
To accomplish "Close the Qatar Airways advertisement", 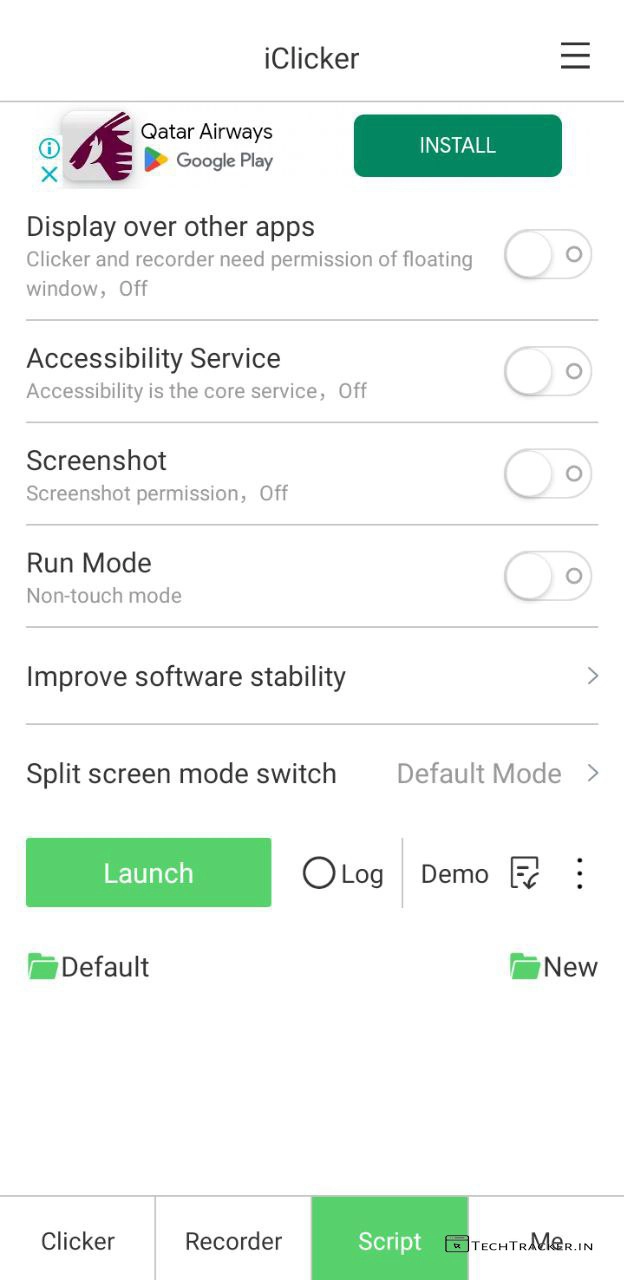I will click(49, 175).
